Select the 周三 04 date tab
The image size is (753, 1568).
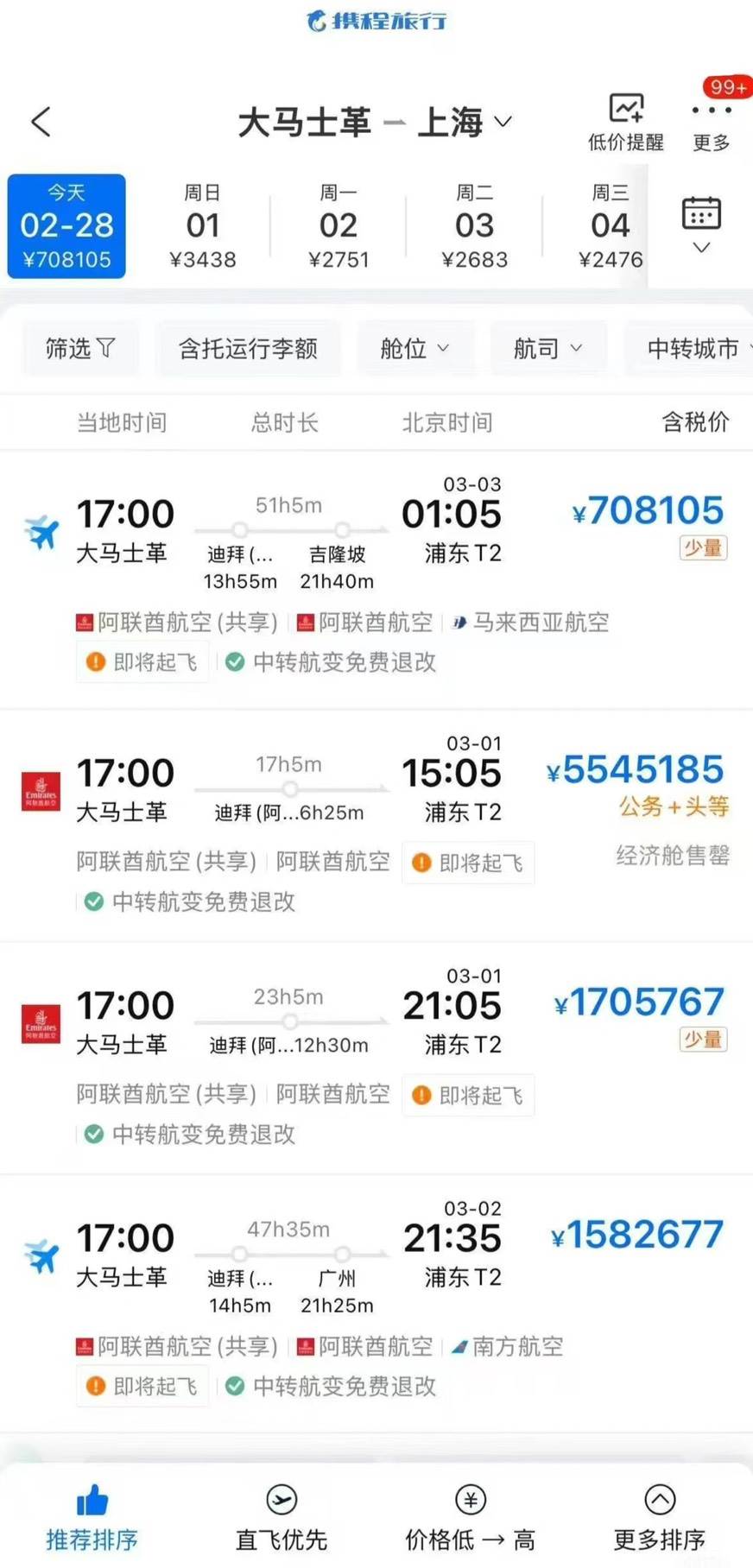pyautogui.click(x=610, y=226)
